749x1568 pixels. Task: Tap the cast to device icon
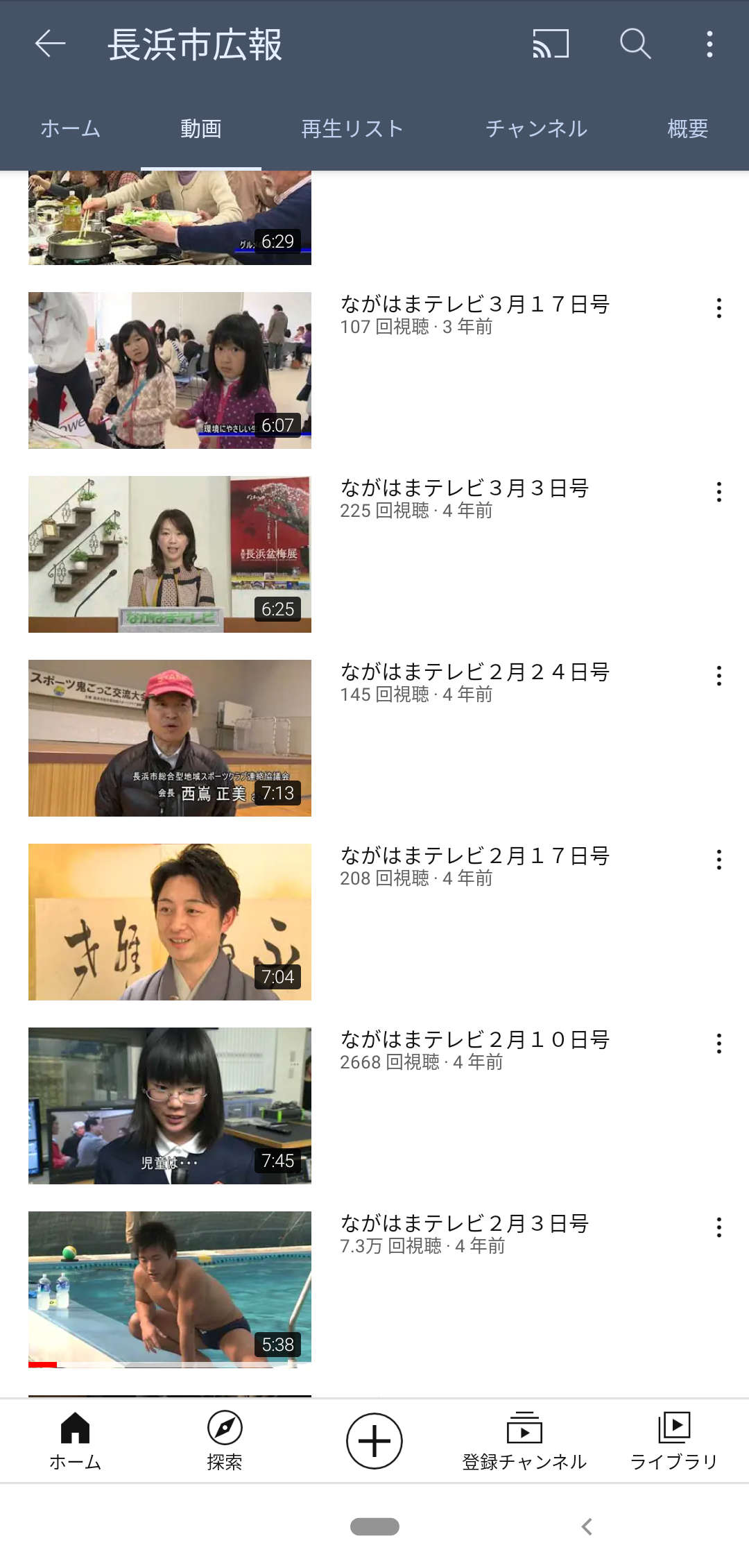coord(551,44)
